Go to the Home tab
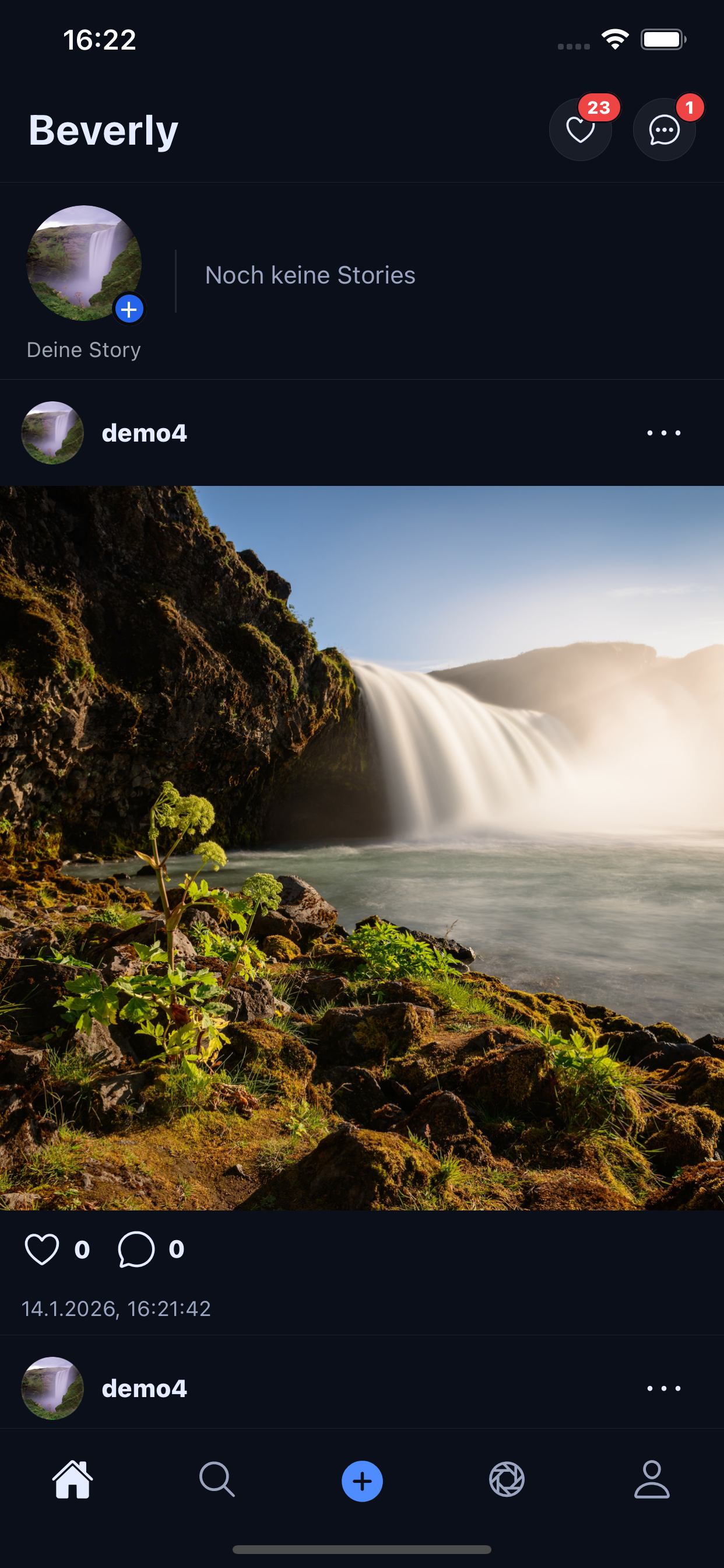 [73, 1480]
